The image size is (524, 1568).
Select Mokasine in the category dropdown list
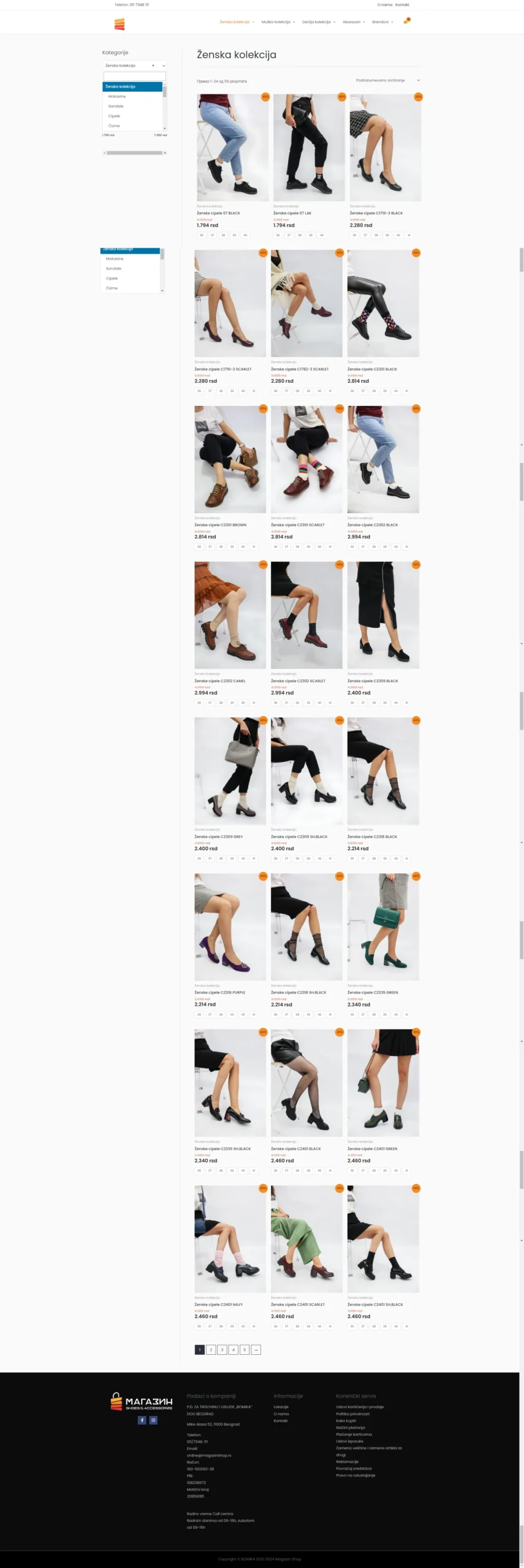pos(117,96)
